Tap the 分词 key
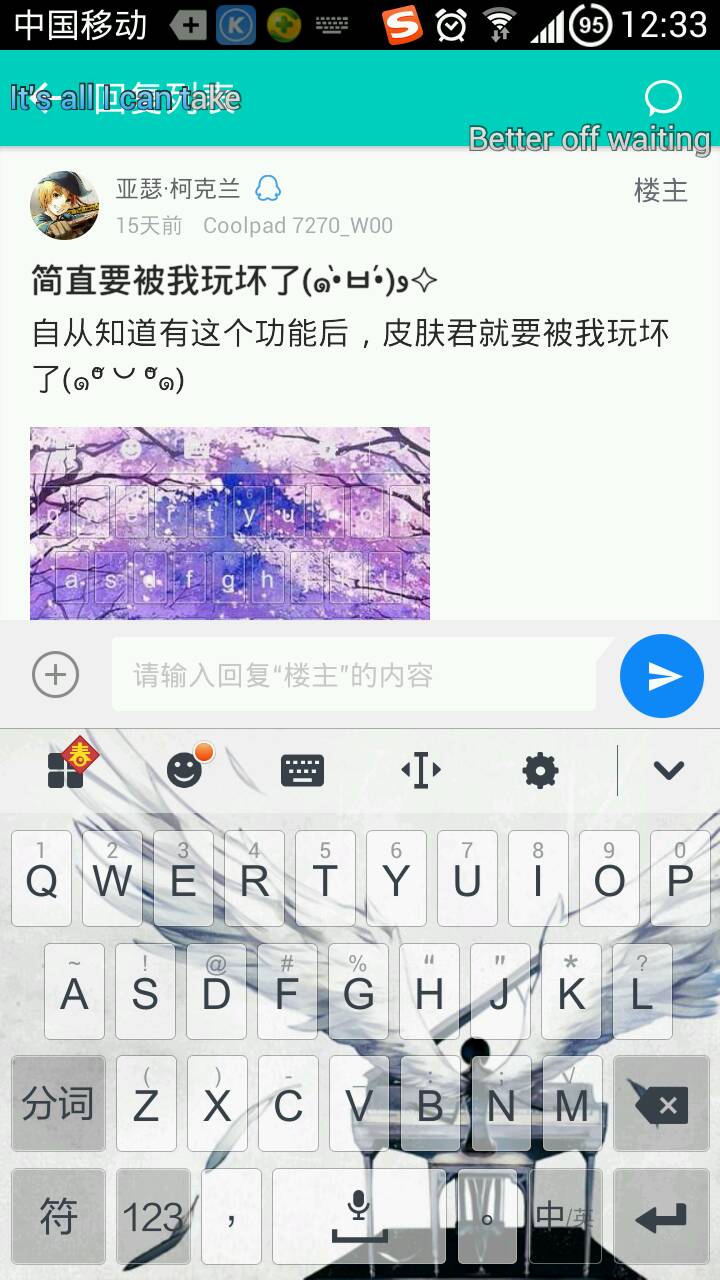Viewport: 720px width, 1280px height. 58,1104
